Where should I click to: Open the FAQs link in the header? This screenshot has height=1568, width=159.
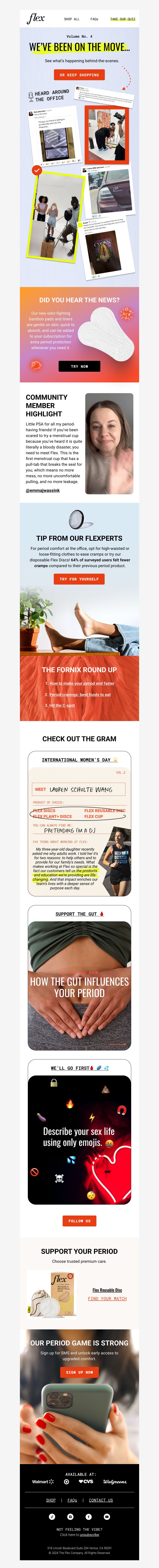pyautogui.click(x=94, y=19)
